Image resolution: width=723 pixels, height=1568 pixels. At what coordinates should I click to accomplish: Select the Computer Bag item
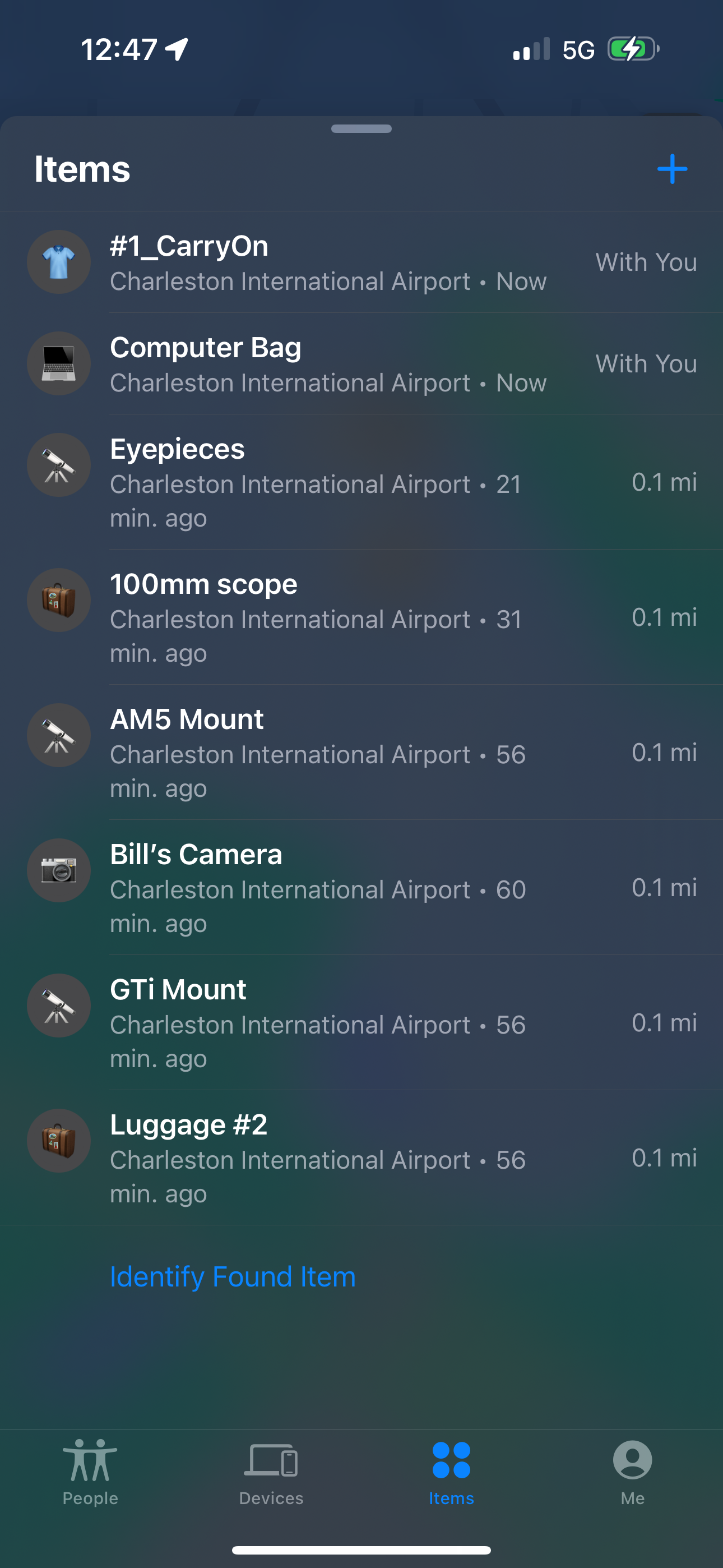[361, 364]
